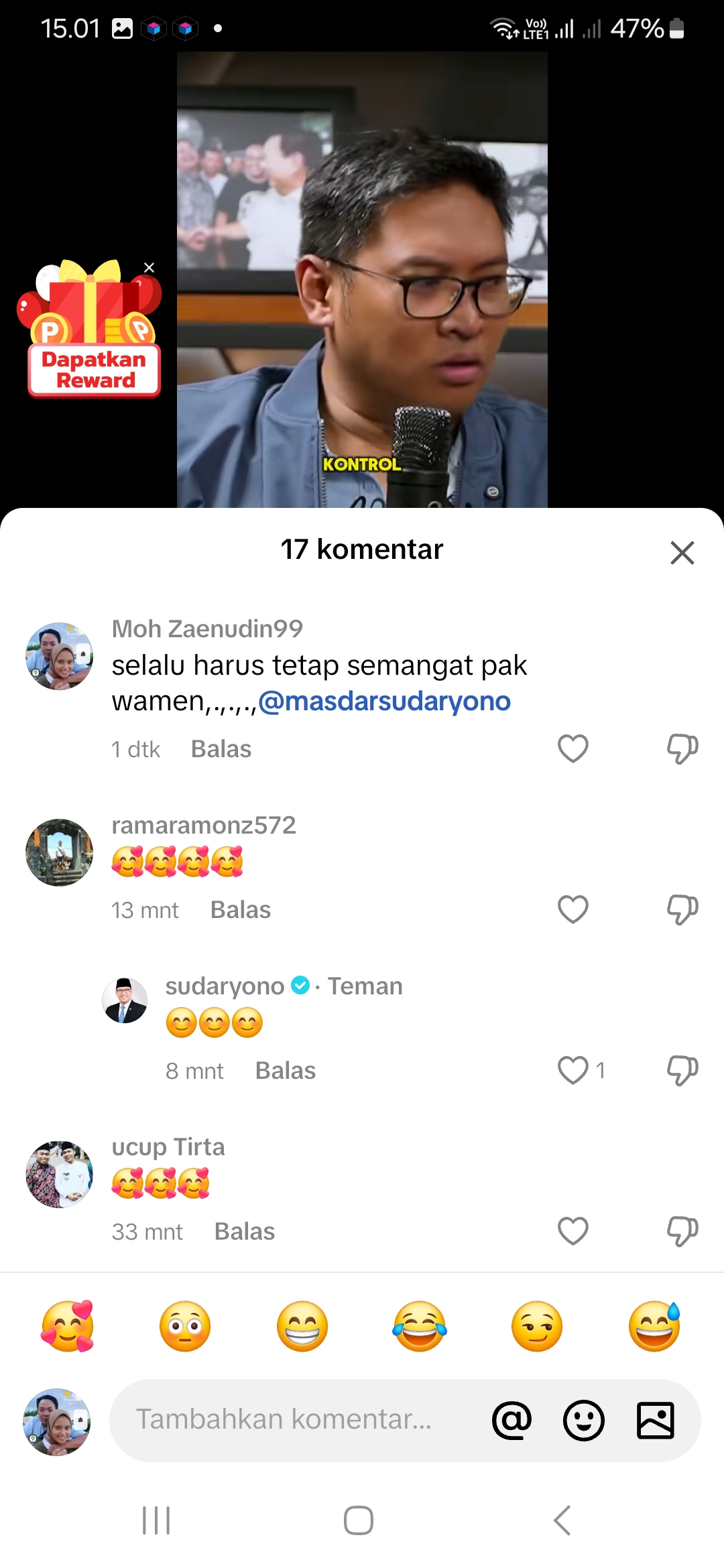Reply to ucup Tirta's comment

[x=245, y=1232]
